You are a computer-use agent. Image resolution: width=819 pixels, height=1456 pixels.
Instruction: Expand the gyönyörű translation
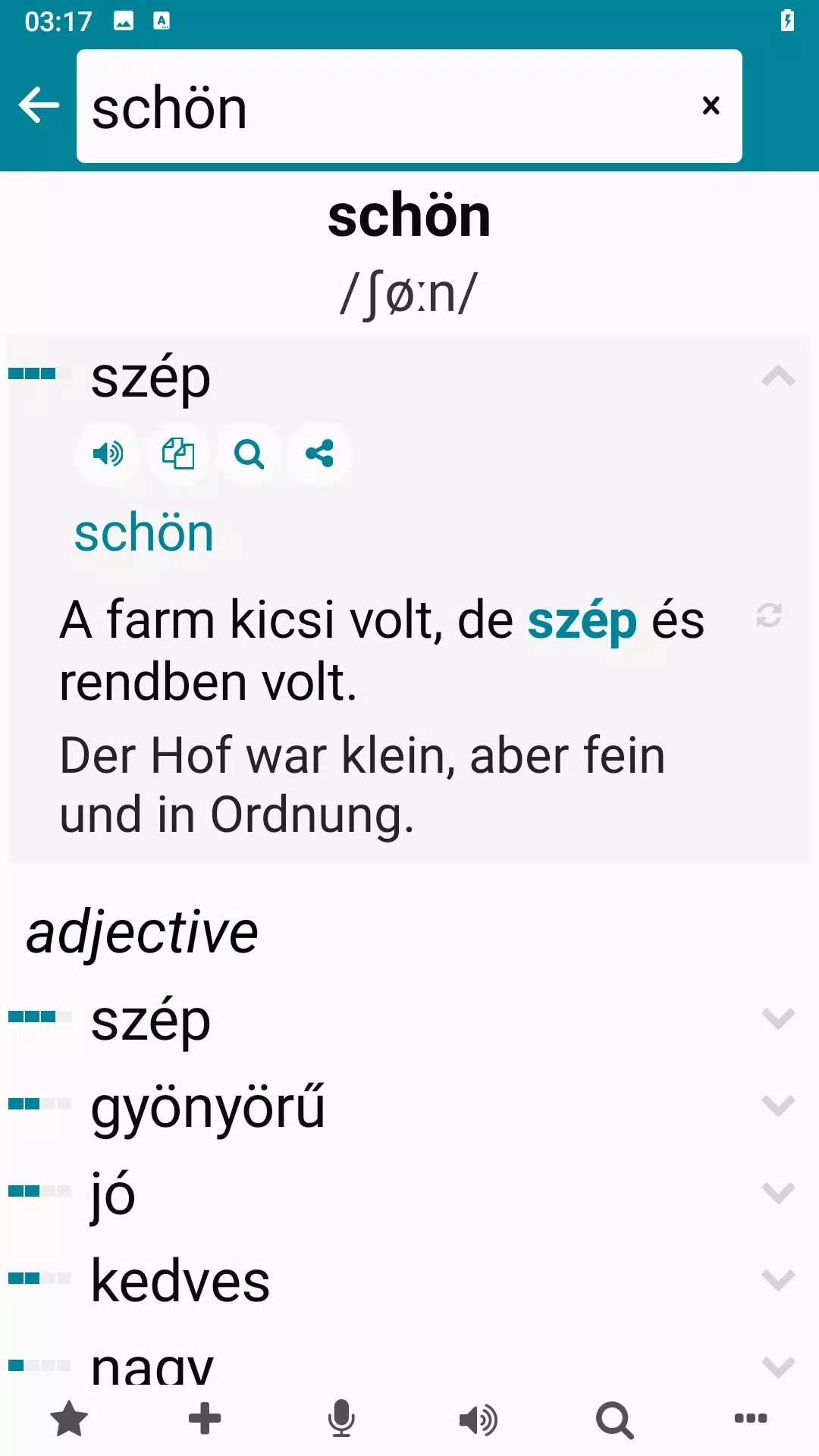[778, 1106]
